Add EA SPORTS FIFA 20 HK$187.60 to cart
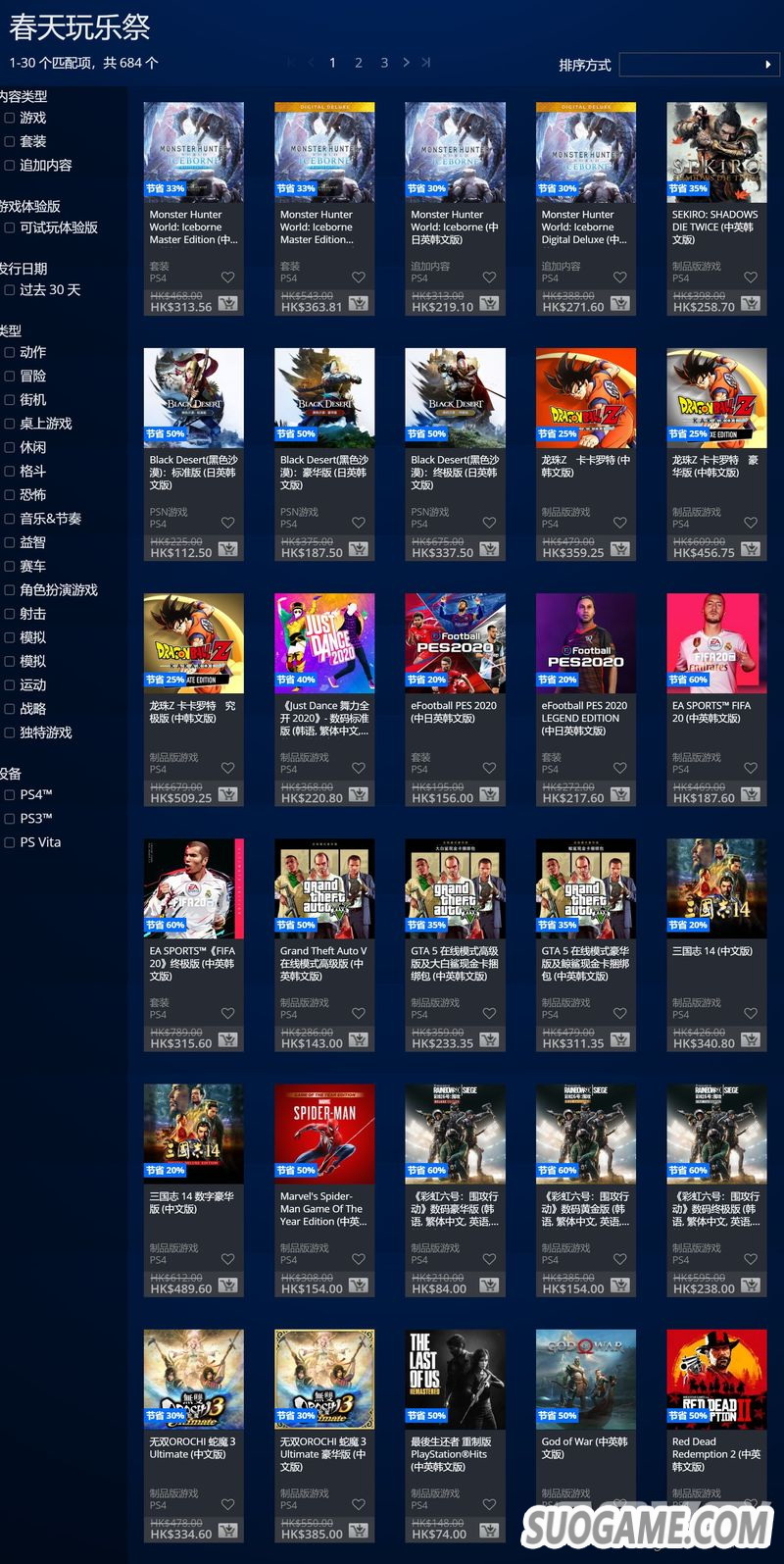This screenshot has width=784, height=1564. 751,795
